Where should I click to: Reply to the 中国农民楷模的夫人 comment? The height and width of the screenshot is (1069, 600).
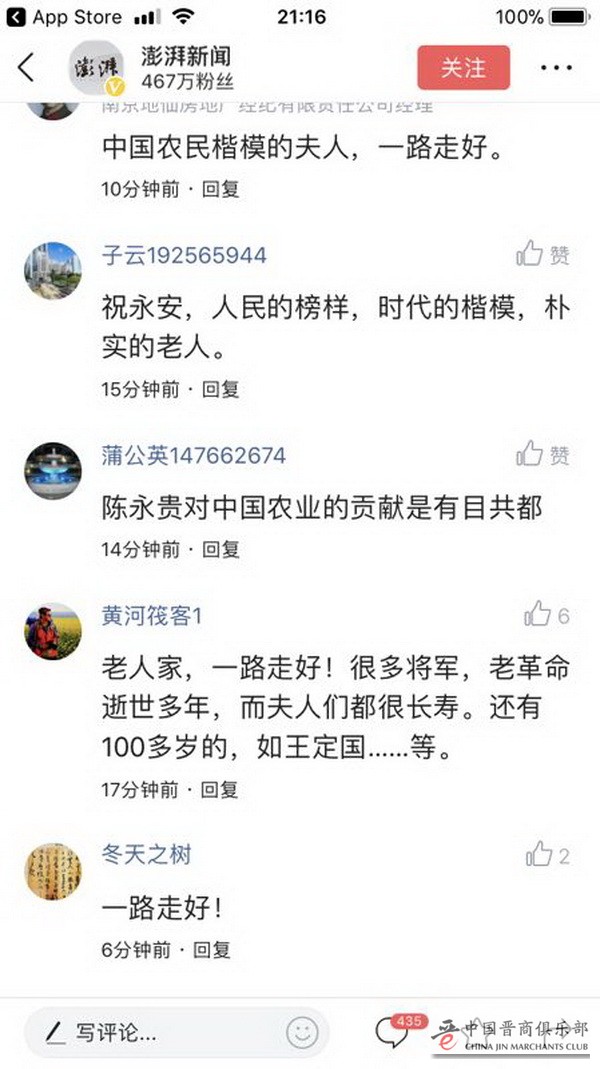pyautogui.click(x=221, y=188)
